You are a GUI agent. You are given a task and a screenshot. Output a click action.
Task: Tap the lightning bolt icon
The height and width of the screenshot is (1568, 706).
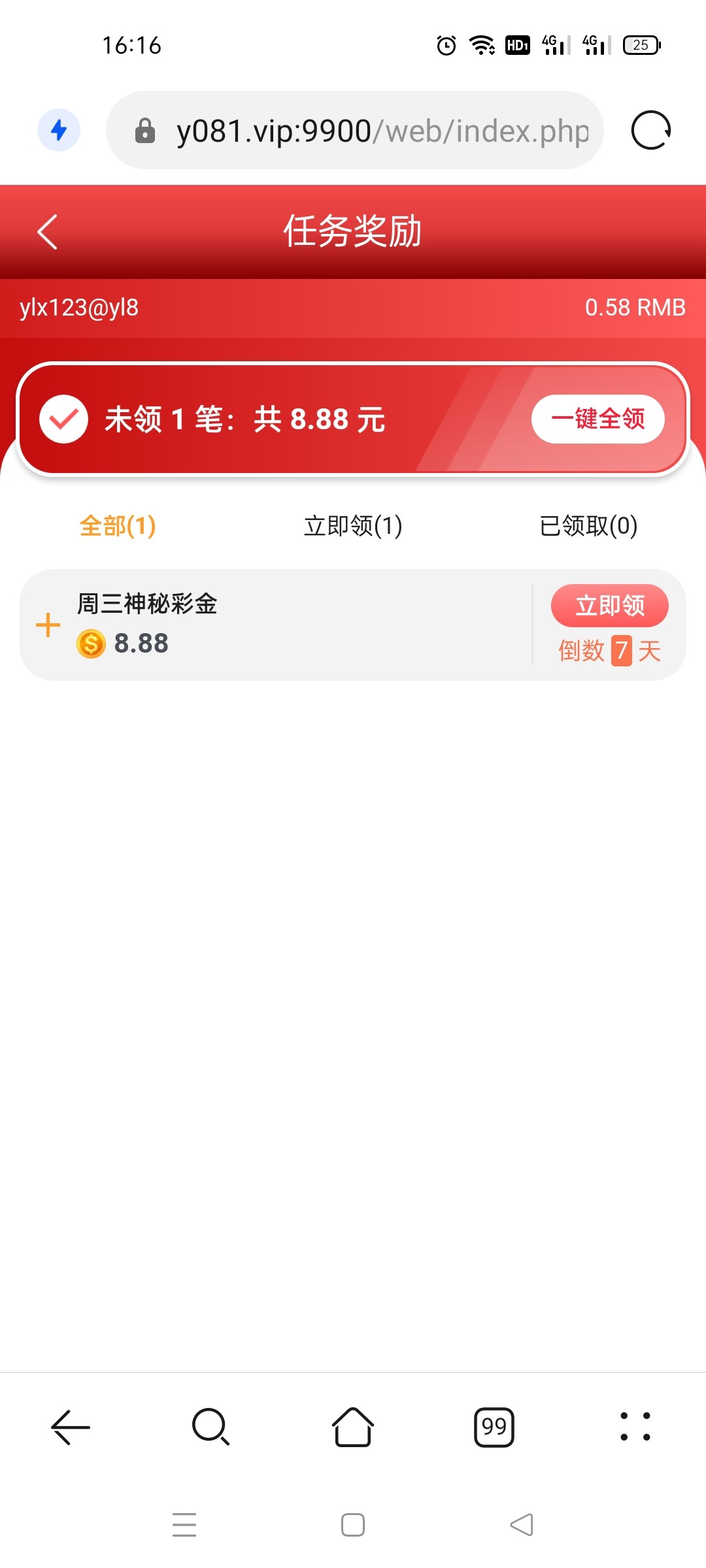click(59, 130)
